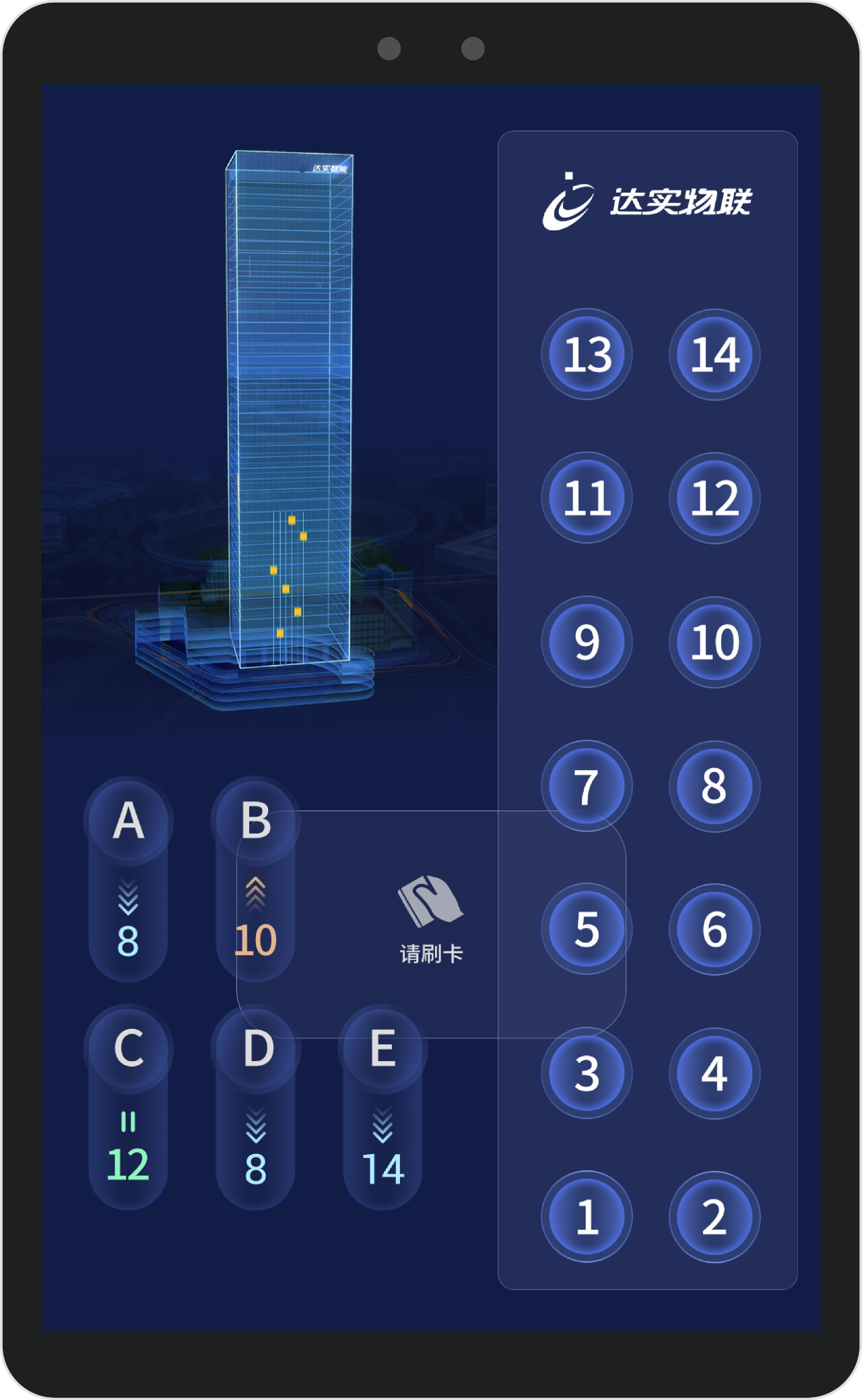Tap floor 6 on the panel

tap(715, 929)
